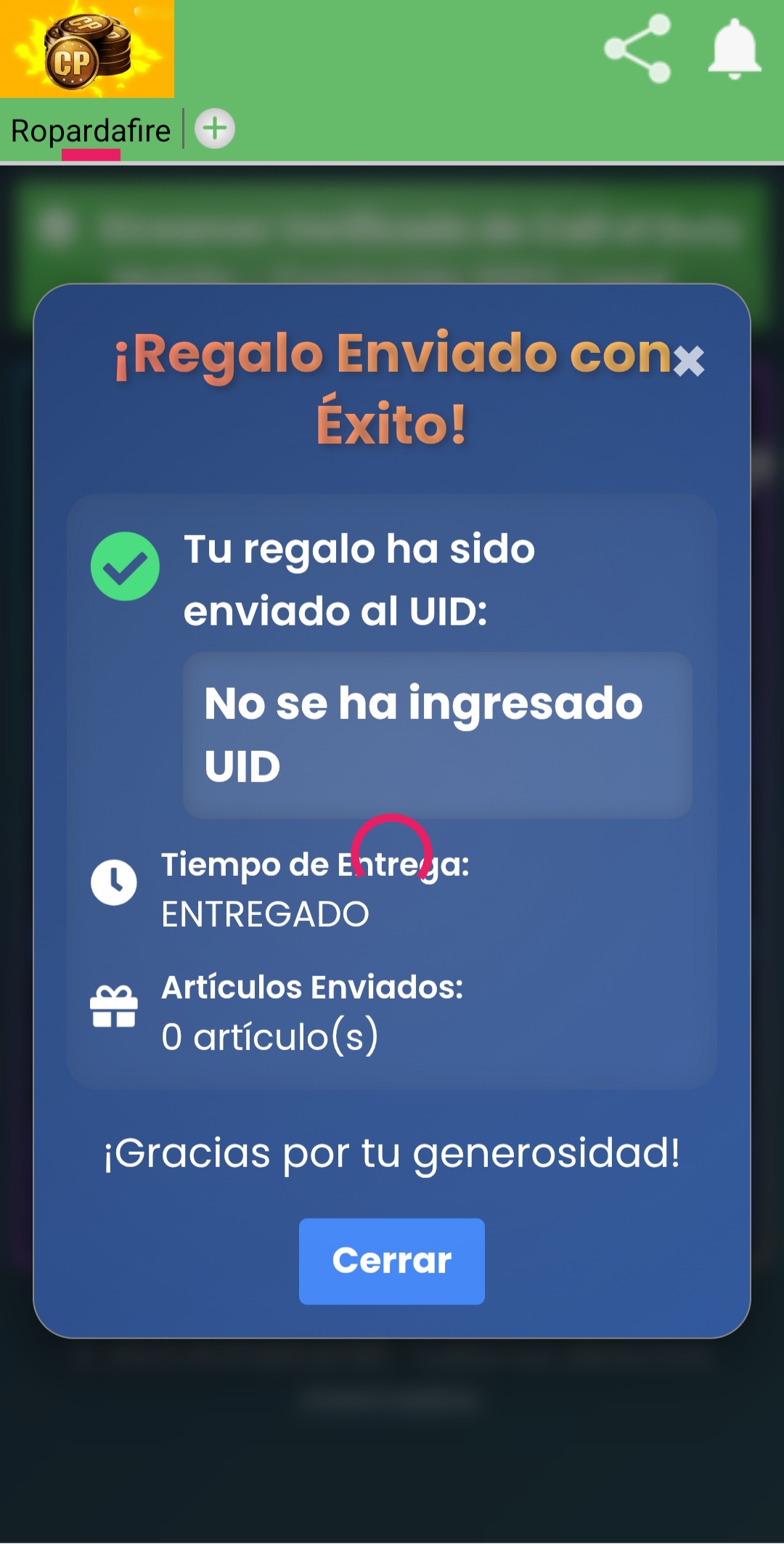
Task: Close the gift success dialog with X
Action: [688, 361]
